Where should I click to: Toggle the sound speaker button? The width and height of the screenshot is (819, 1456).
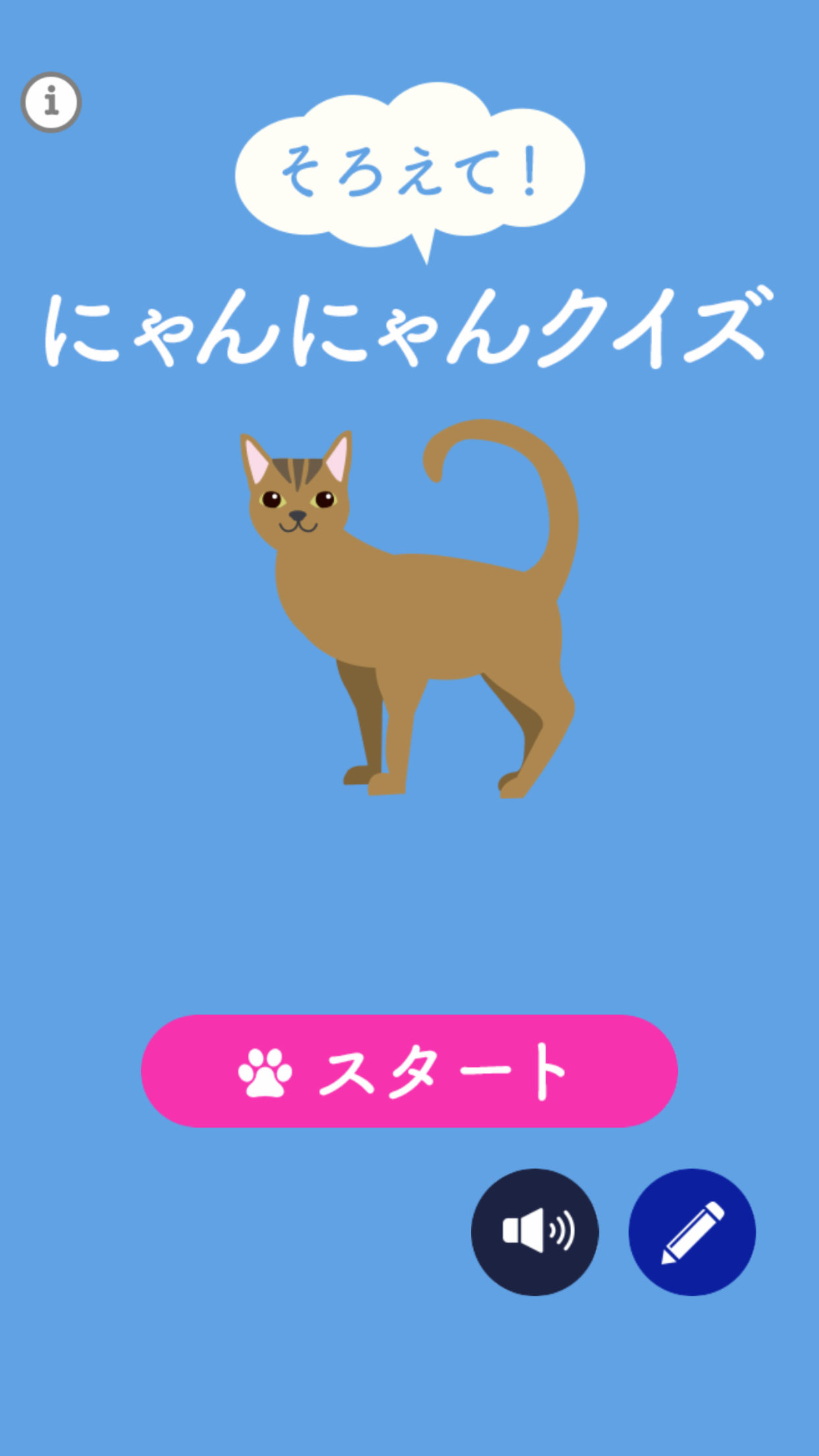[535, 1232]
